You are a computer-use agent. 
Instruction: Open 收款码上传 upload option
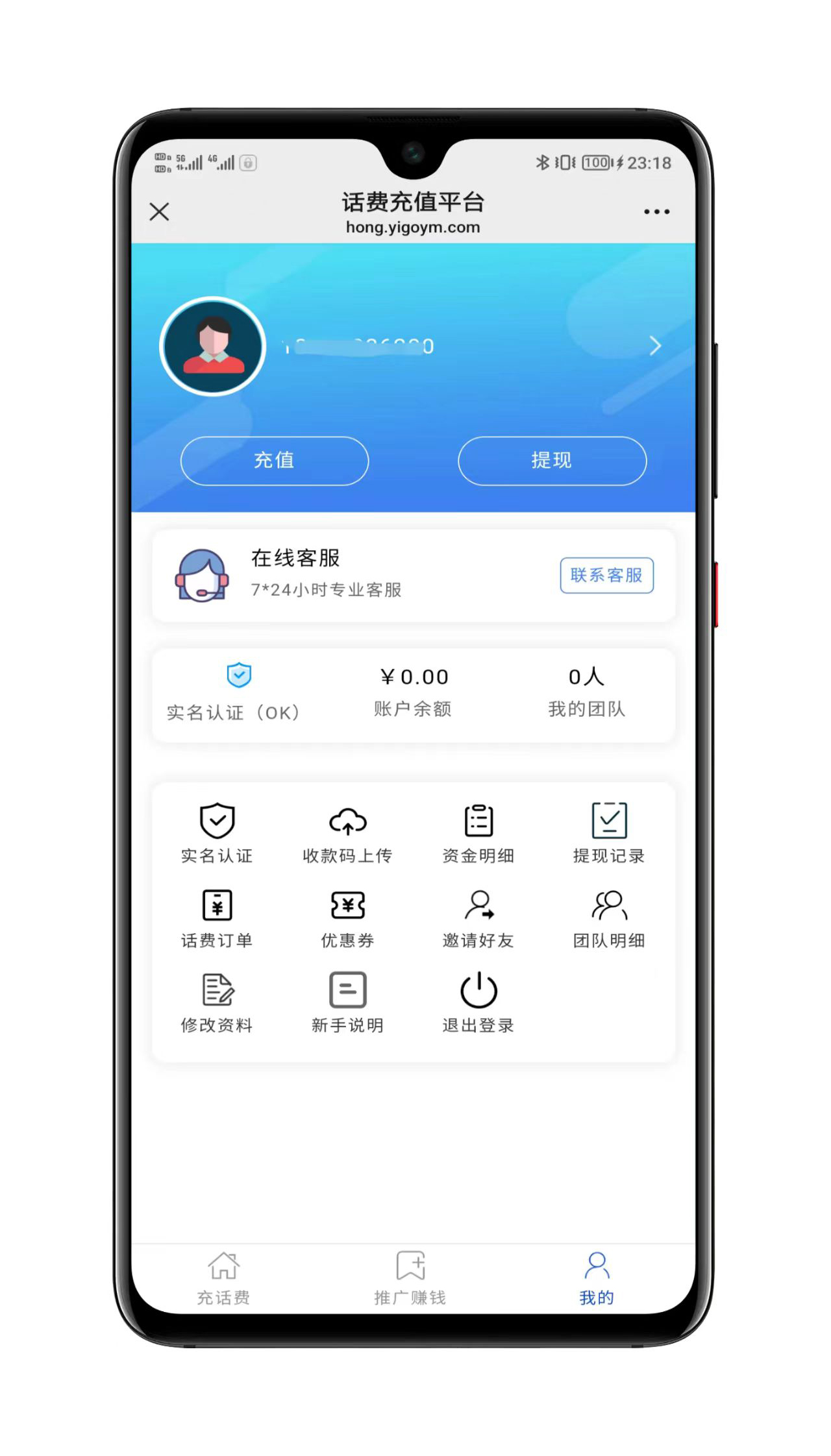tap(347, 833)
